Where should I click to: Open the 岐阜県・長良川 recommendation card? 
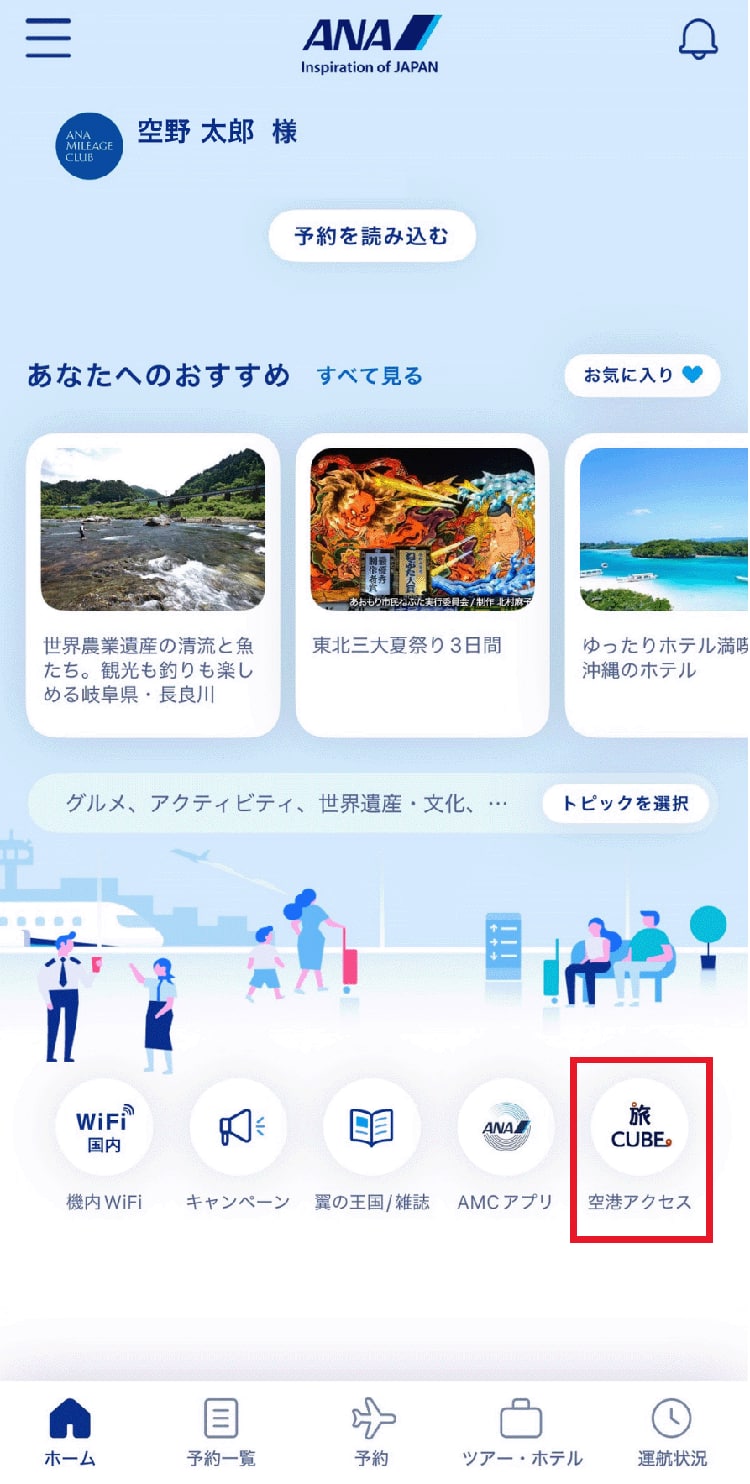(x=152, y=584)
